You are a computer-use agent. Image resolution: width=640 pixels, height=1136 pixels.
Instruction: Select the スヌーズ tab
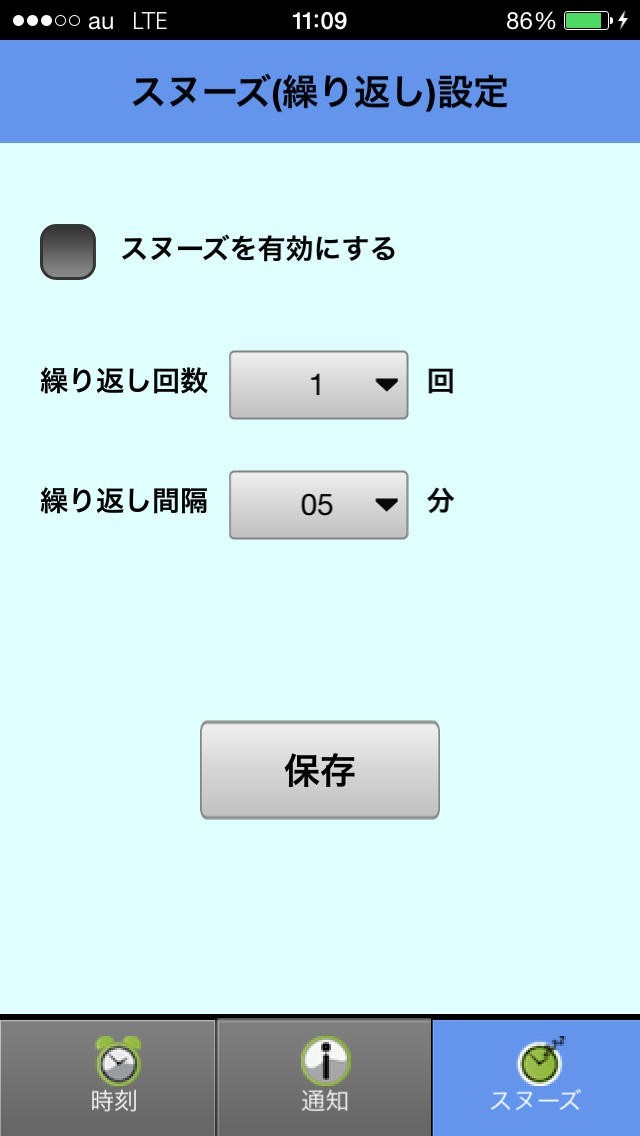536,1077
